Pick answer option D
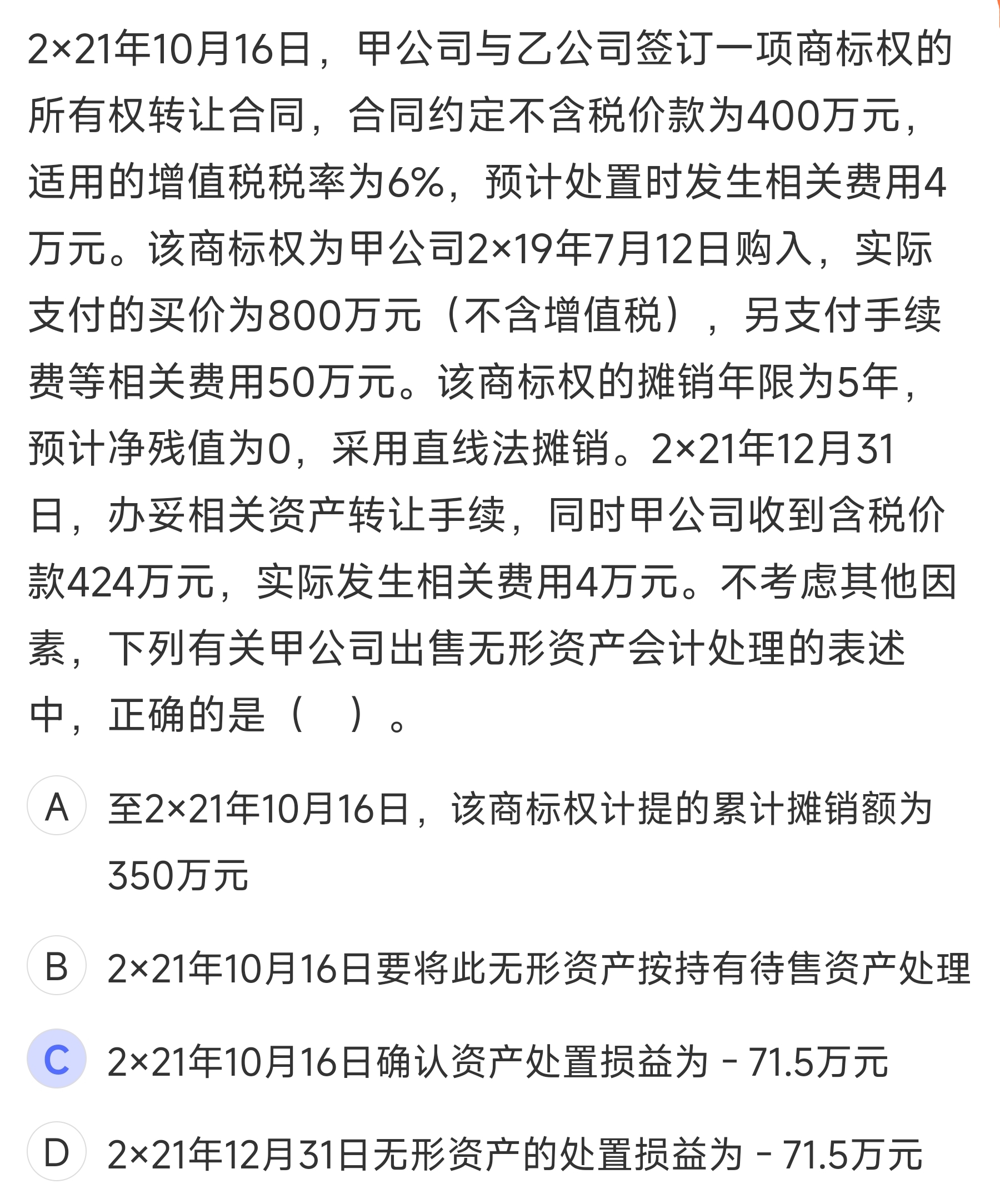The width and height of the screenshot is (1000, 1204). coord(57,1151)
